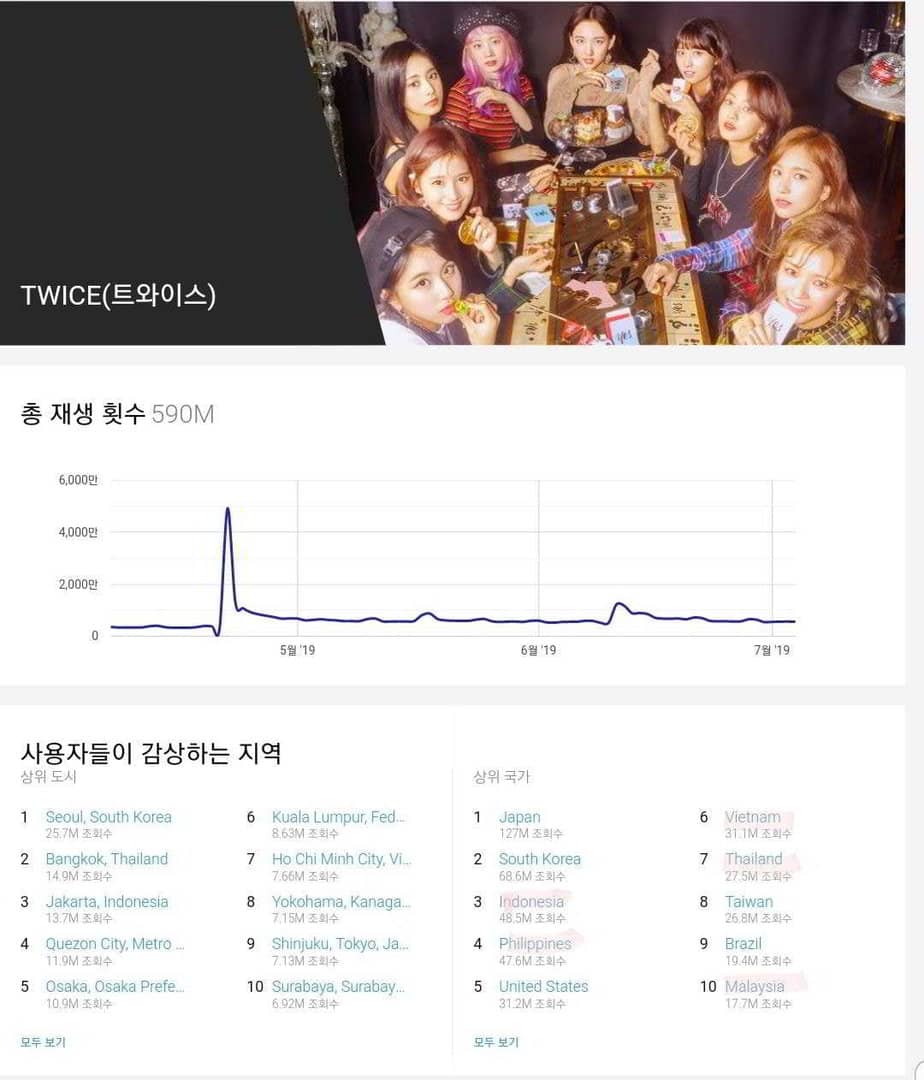The width and height of the screenshot is (924, 1080).
Task: Tap the Shinjuku, Tokyo link
Action: (340, 944)
